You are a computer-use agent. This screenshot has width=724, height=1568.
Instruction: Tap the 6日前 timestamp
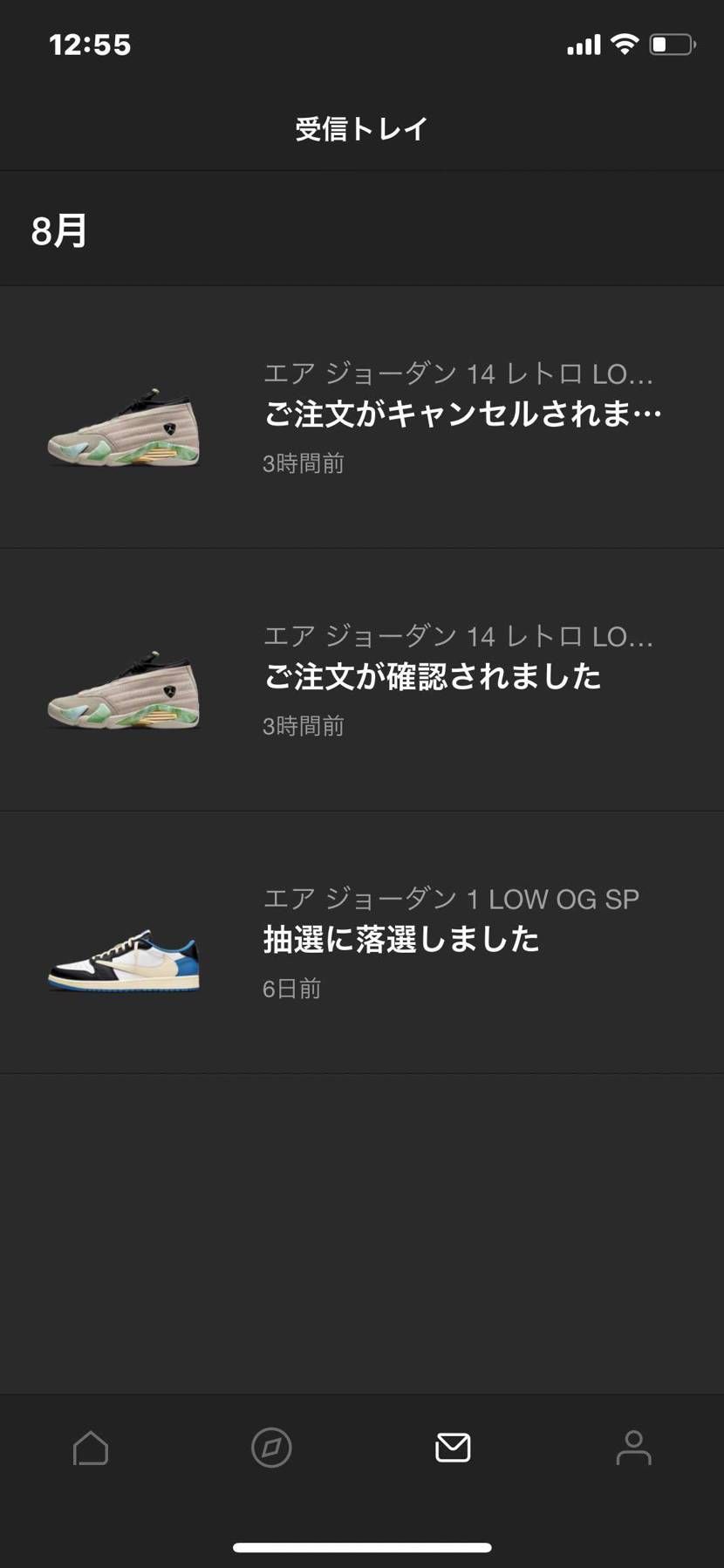point(291,988)
